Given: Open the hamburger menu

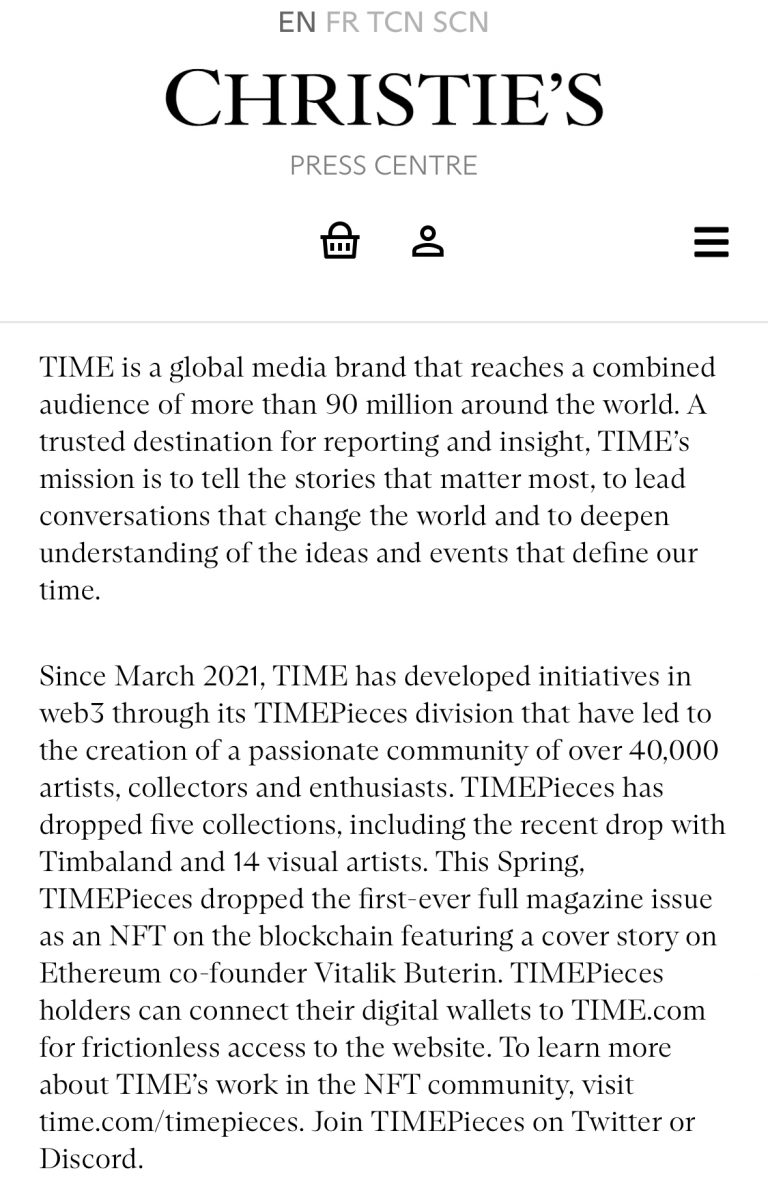Looking at the screenshot, I should [x=711, y=242].
